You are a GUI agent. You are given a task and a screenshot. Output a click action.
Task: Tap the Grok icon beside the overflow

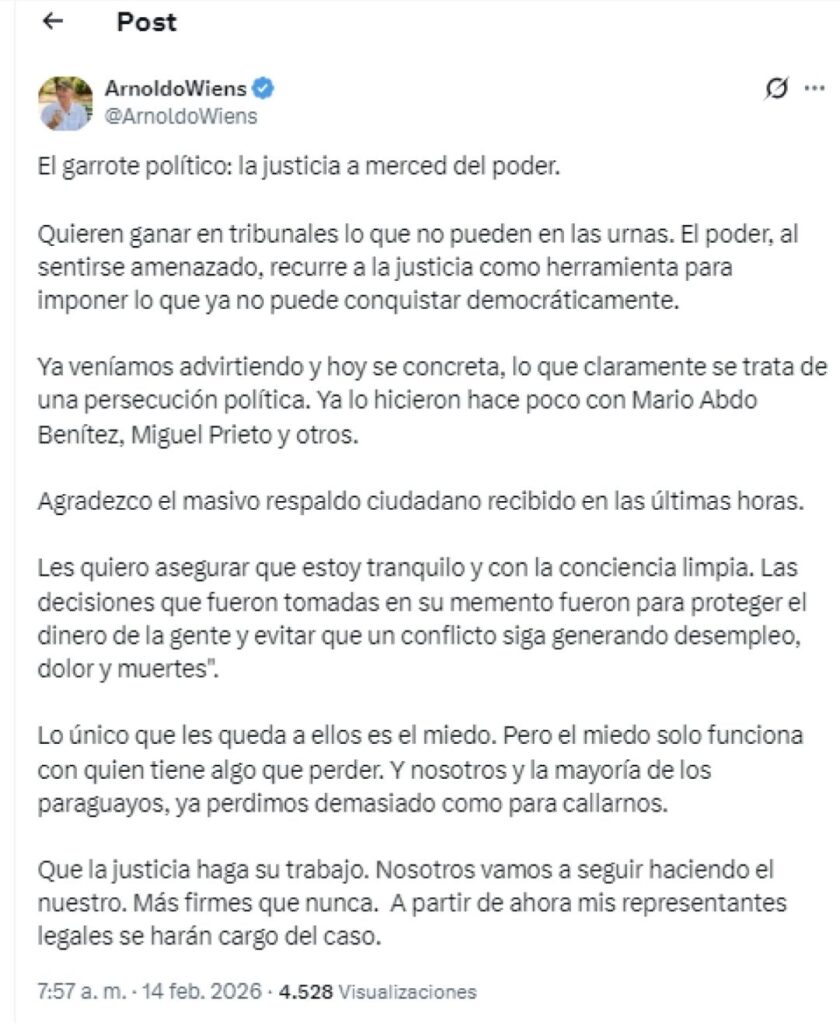[x=774, y=90]
